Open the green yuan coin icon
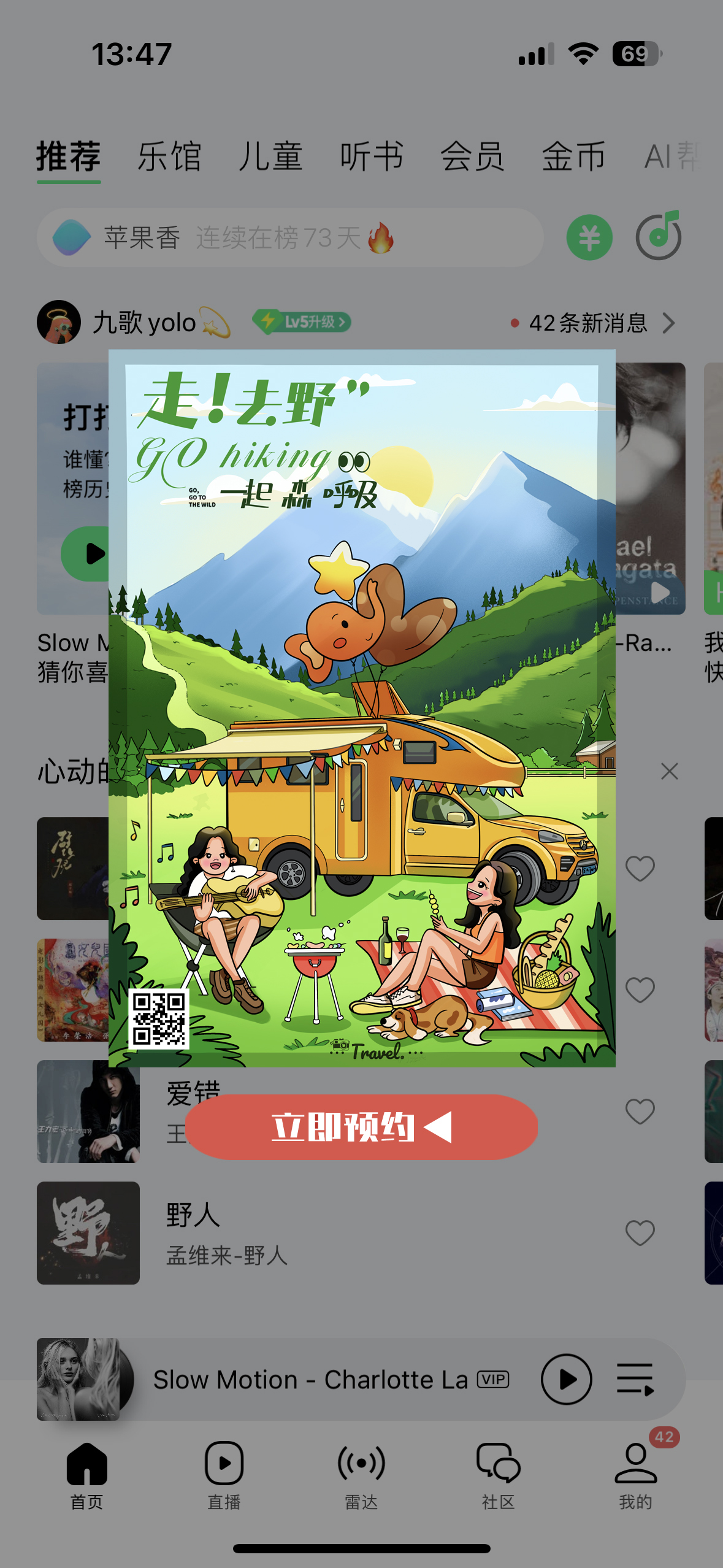The height and width of the screenshot is (1568, 723). click(589, 237)
